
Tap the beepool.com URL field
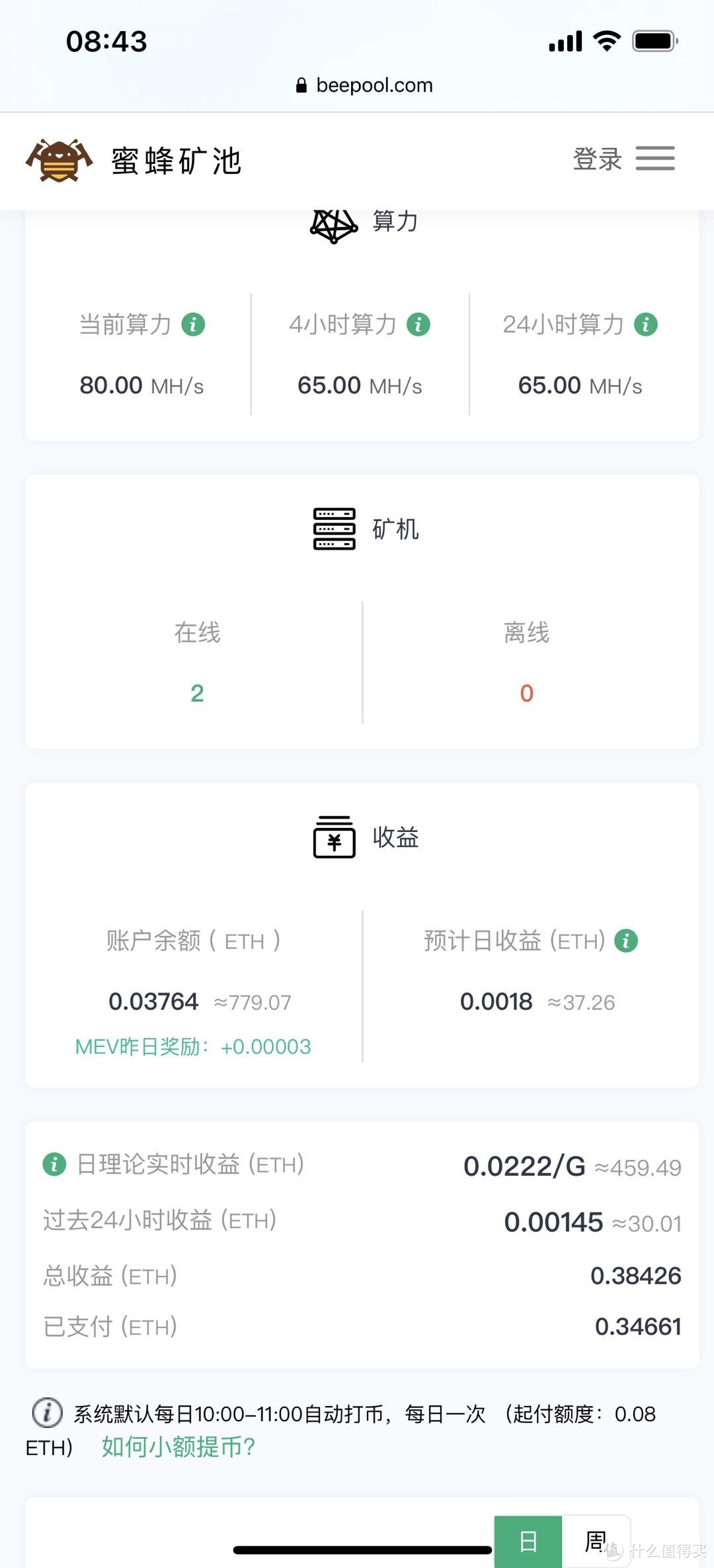point(374,85)
